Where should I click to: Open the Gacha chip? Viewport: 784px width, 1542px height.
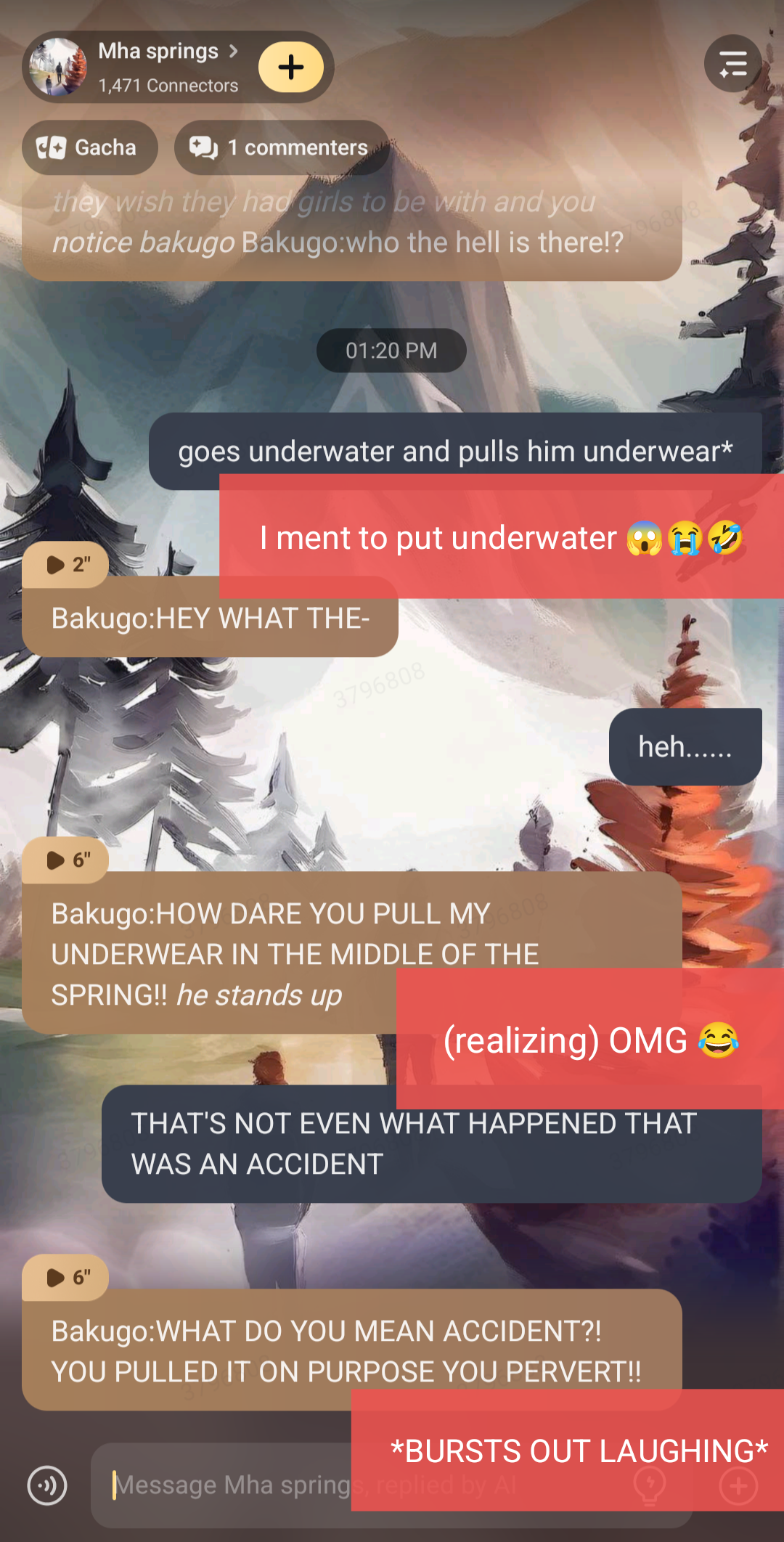pyautogui.click(x=89, y=147)
